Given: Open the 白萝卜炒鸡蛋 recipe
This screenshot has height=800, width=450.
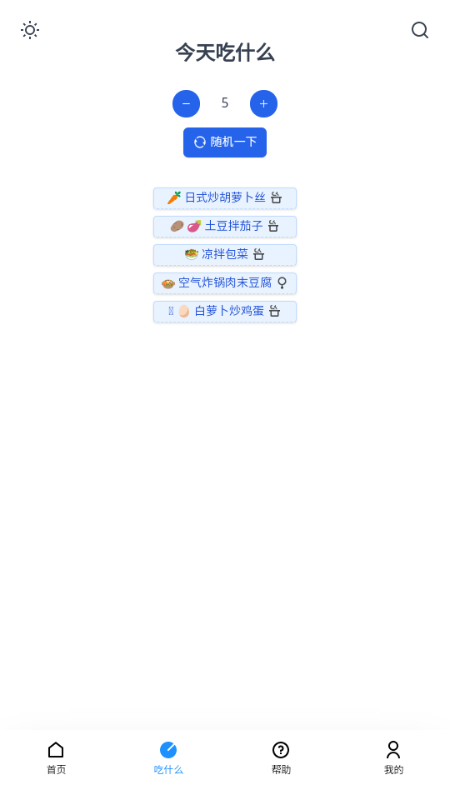Looking at the screenshot, I should [x=225, y=312].
